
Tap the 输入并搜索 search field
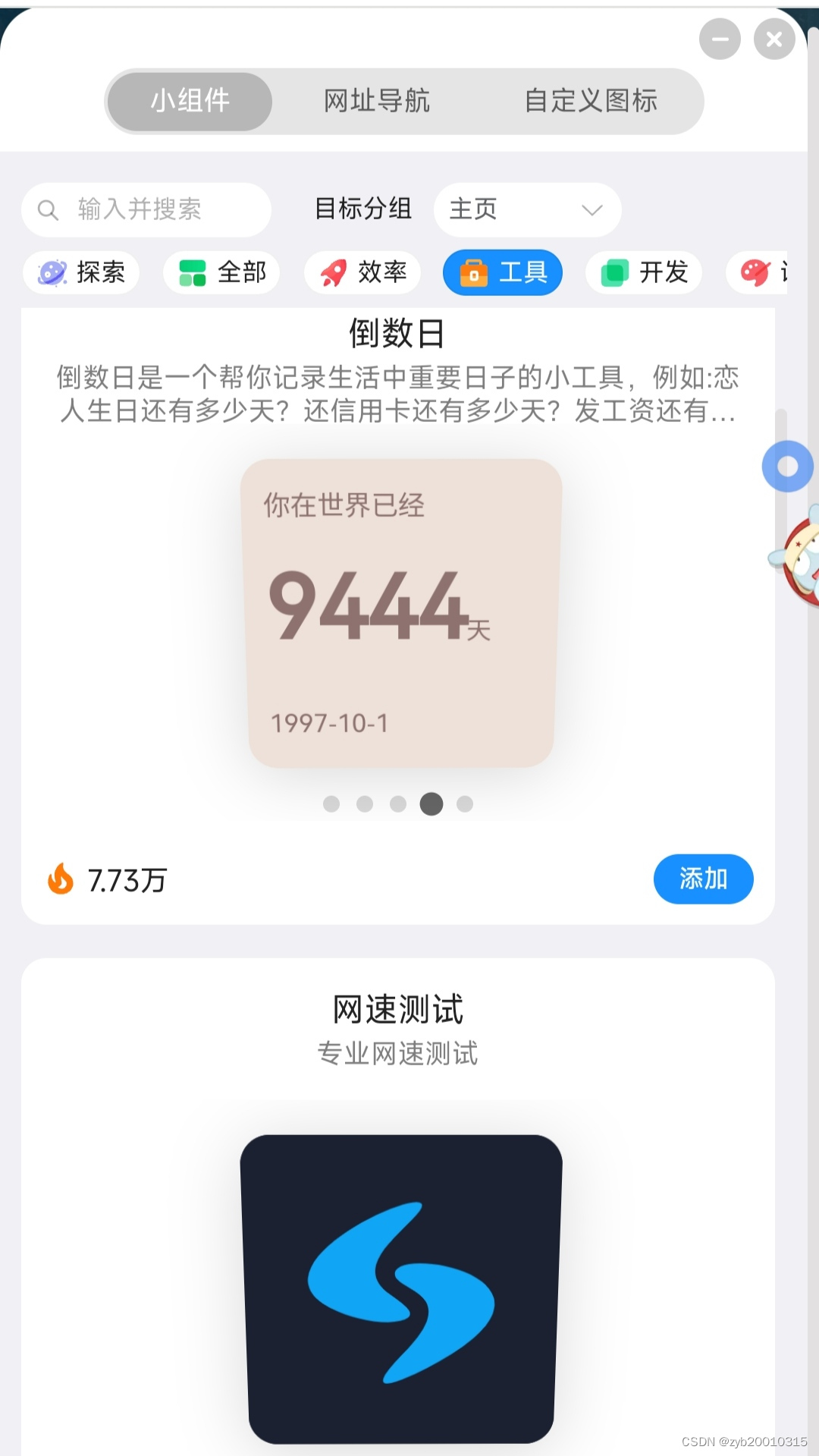146,209
